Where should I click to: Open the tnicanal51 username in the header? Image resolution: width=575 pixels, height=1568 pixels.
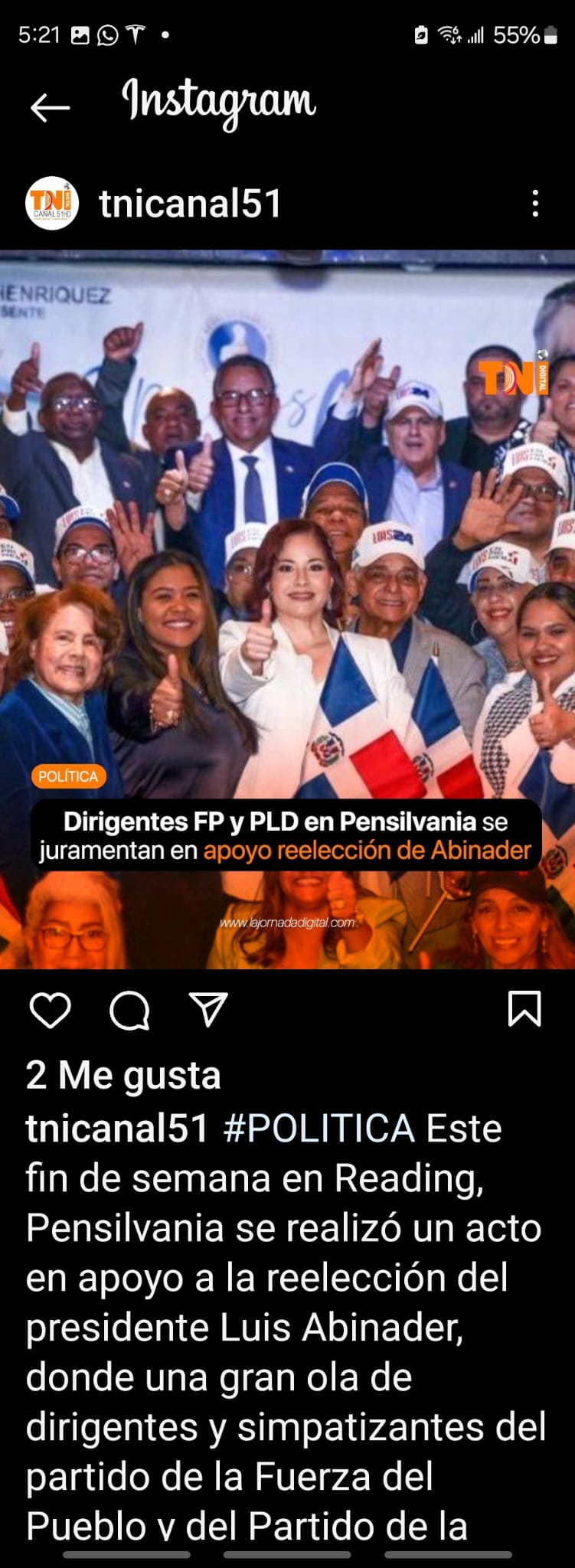[x=191, y=204]
